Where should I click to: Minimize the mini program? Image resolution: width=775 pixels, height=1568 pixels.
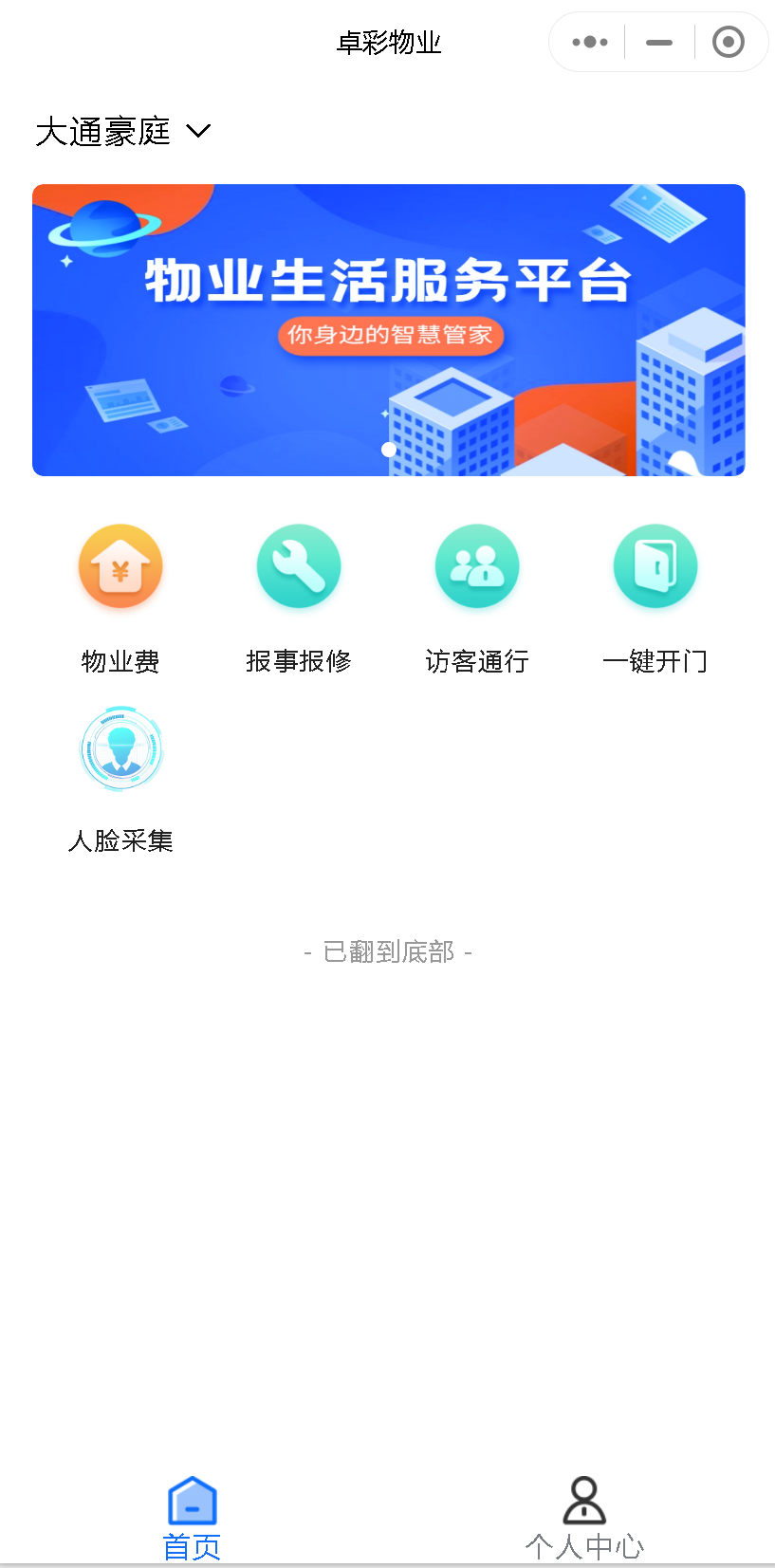(x=659, y=42)
